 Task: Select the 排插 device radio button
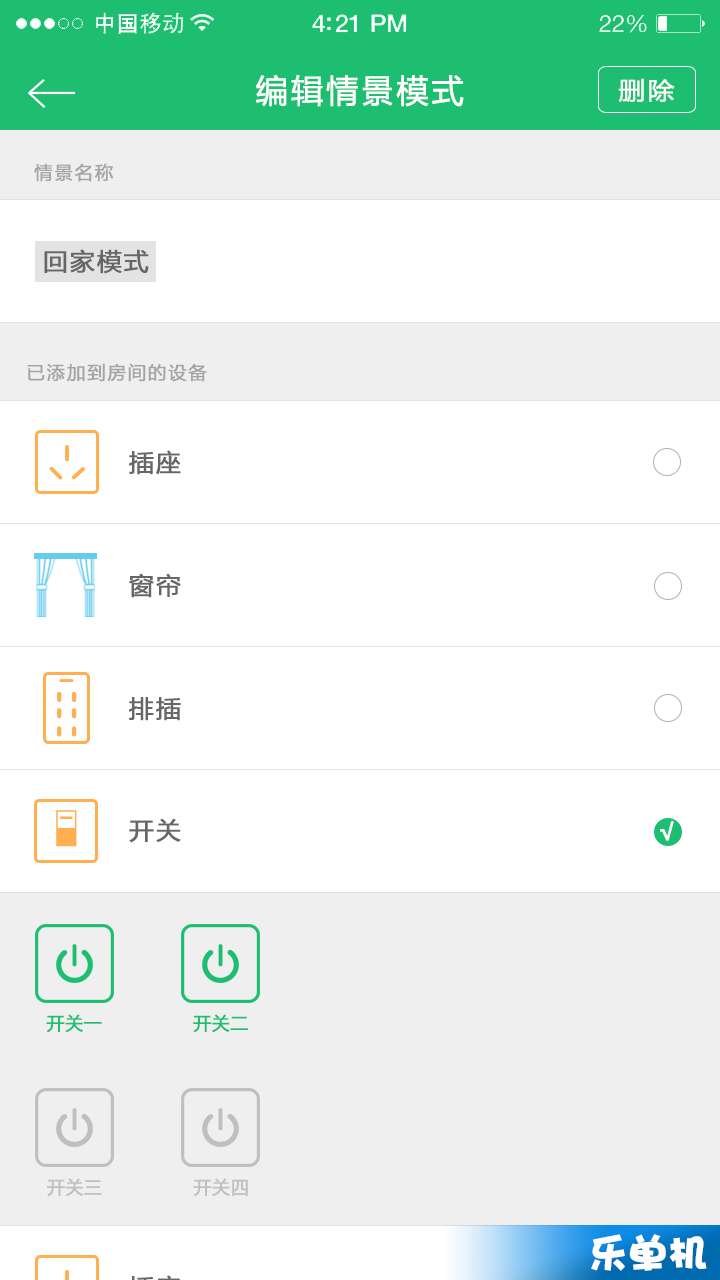click(x=667, y=708)
